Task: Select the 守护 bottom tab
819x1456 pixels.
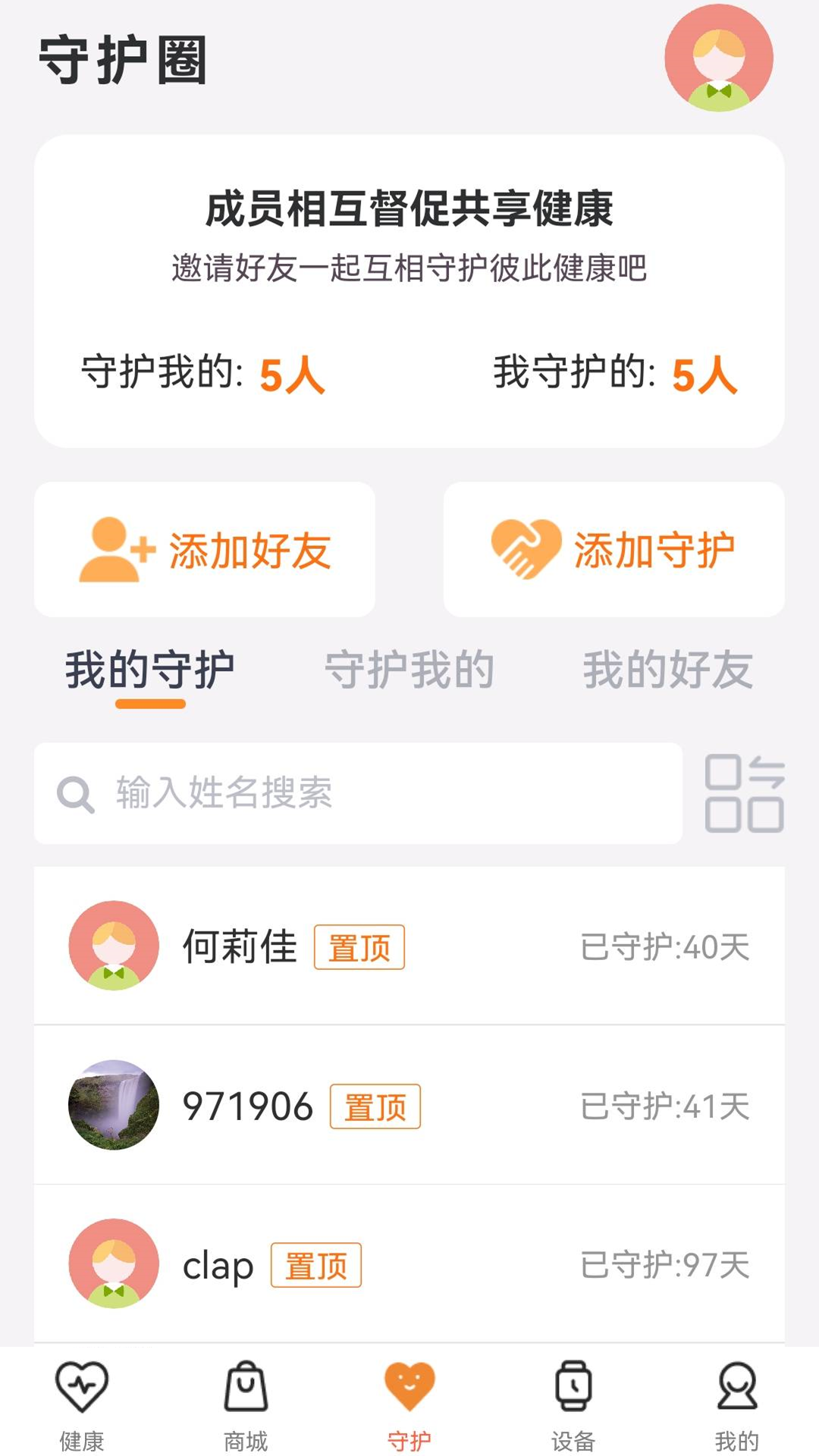Action: tap(409, 1404)
